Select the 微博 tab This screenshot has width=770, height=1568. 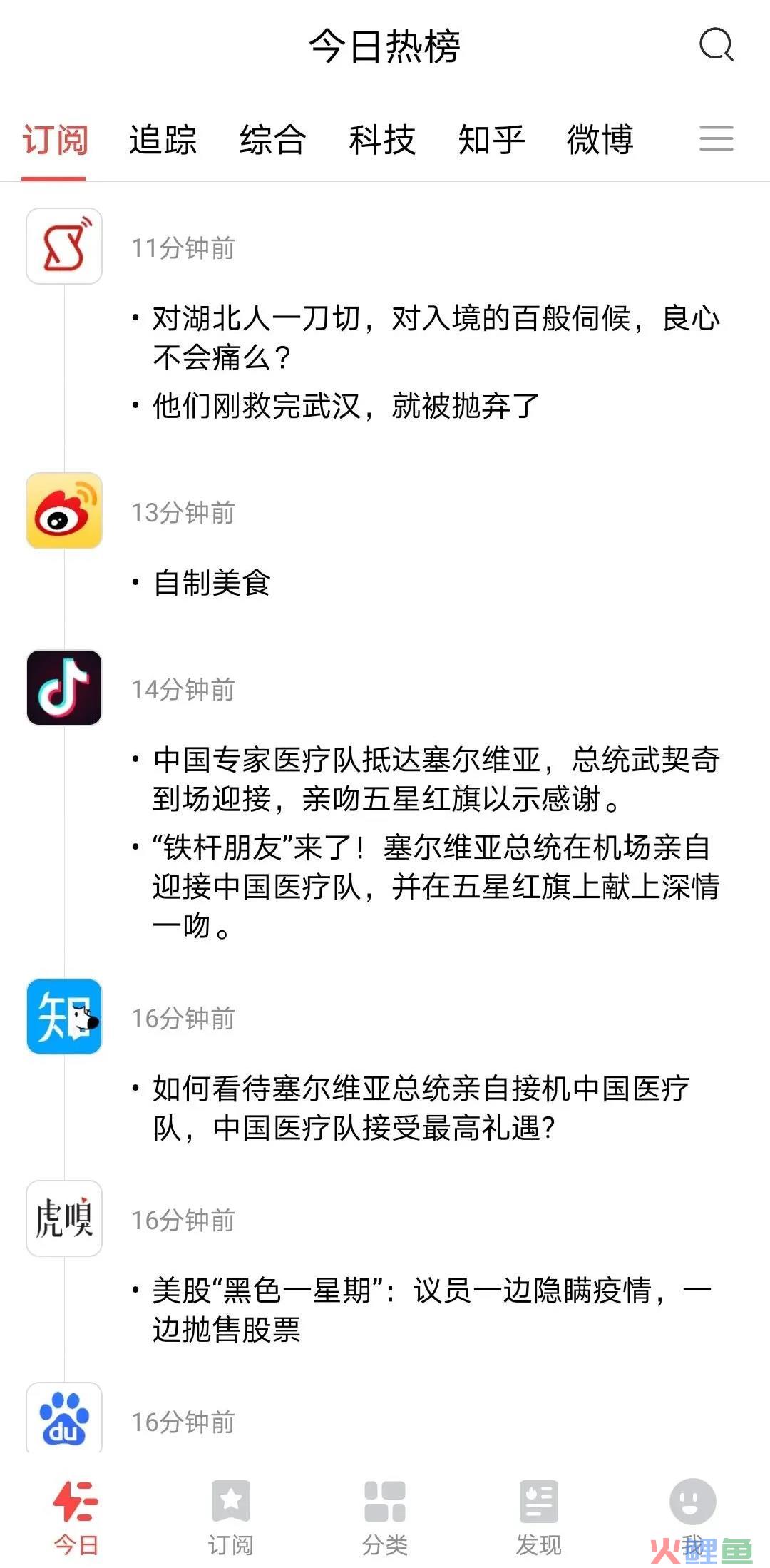pos(600,139)
